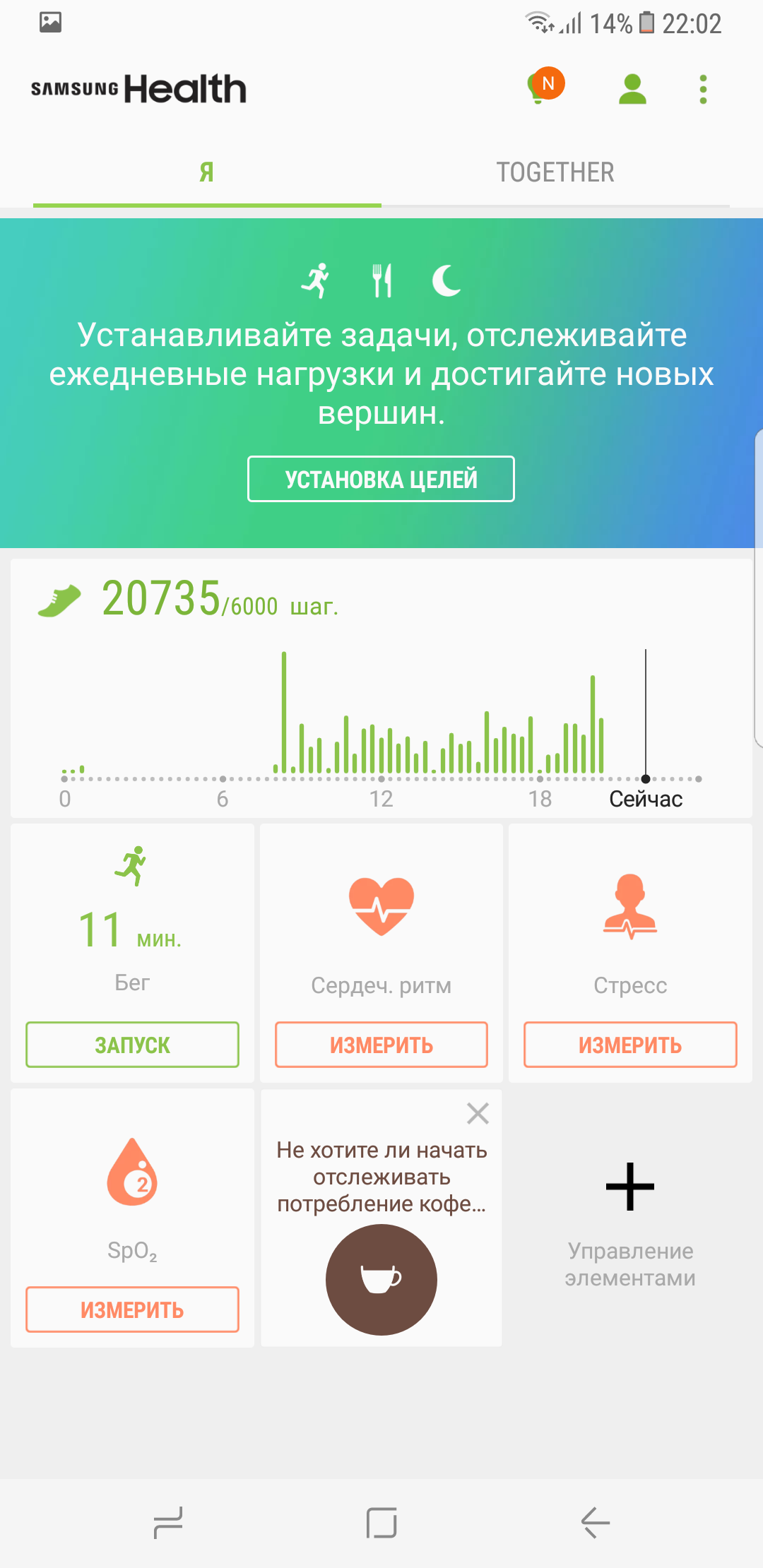Measure SpO2 with ИЗМЕРИТЬ button
This screenshot has height=1568, width=763.
pyautogui.click(x=133, y=1309)
